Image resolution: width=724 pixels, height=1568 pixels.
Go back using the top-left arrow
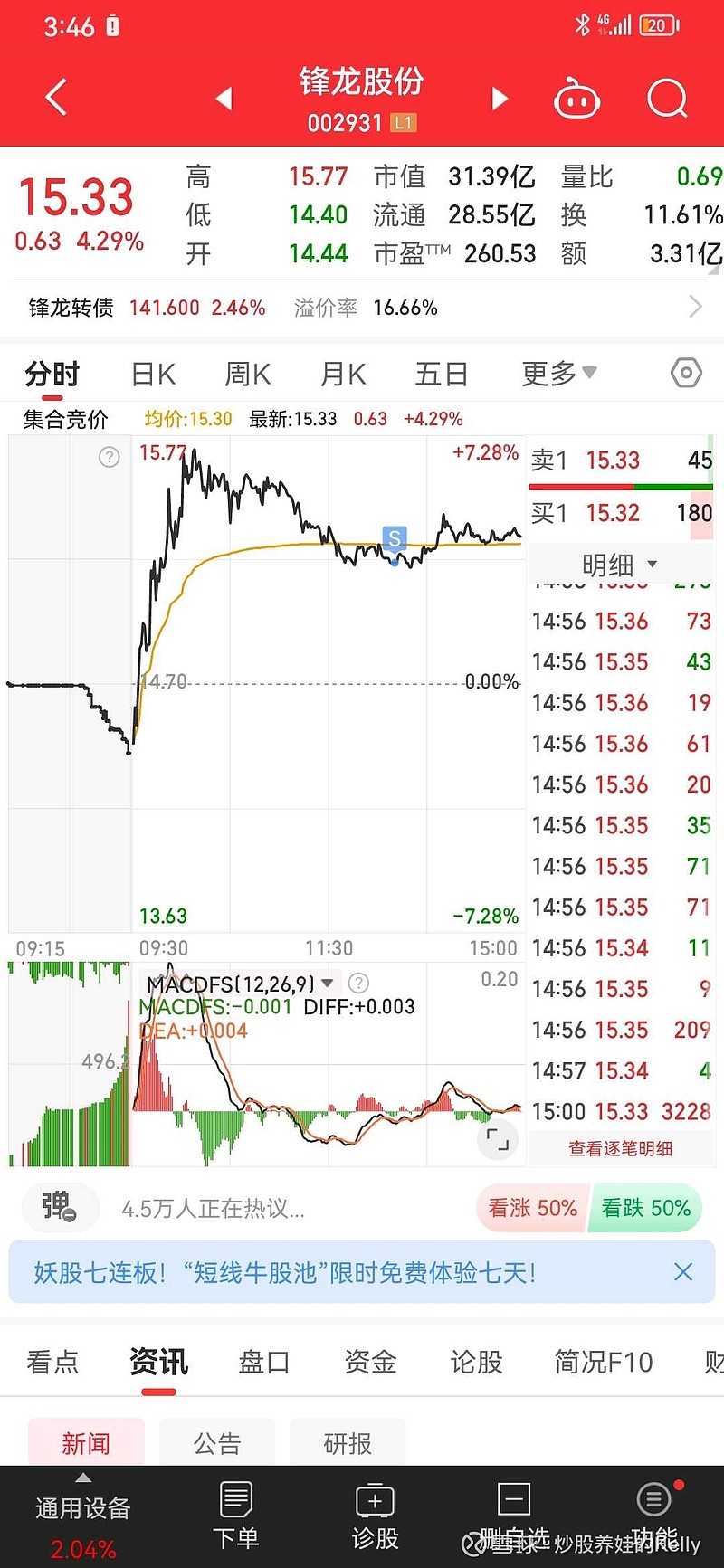pos(56,98)
